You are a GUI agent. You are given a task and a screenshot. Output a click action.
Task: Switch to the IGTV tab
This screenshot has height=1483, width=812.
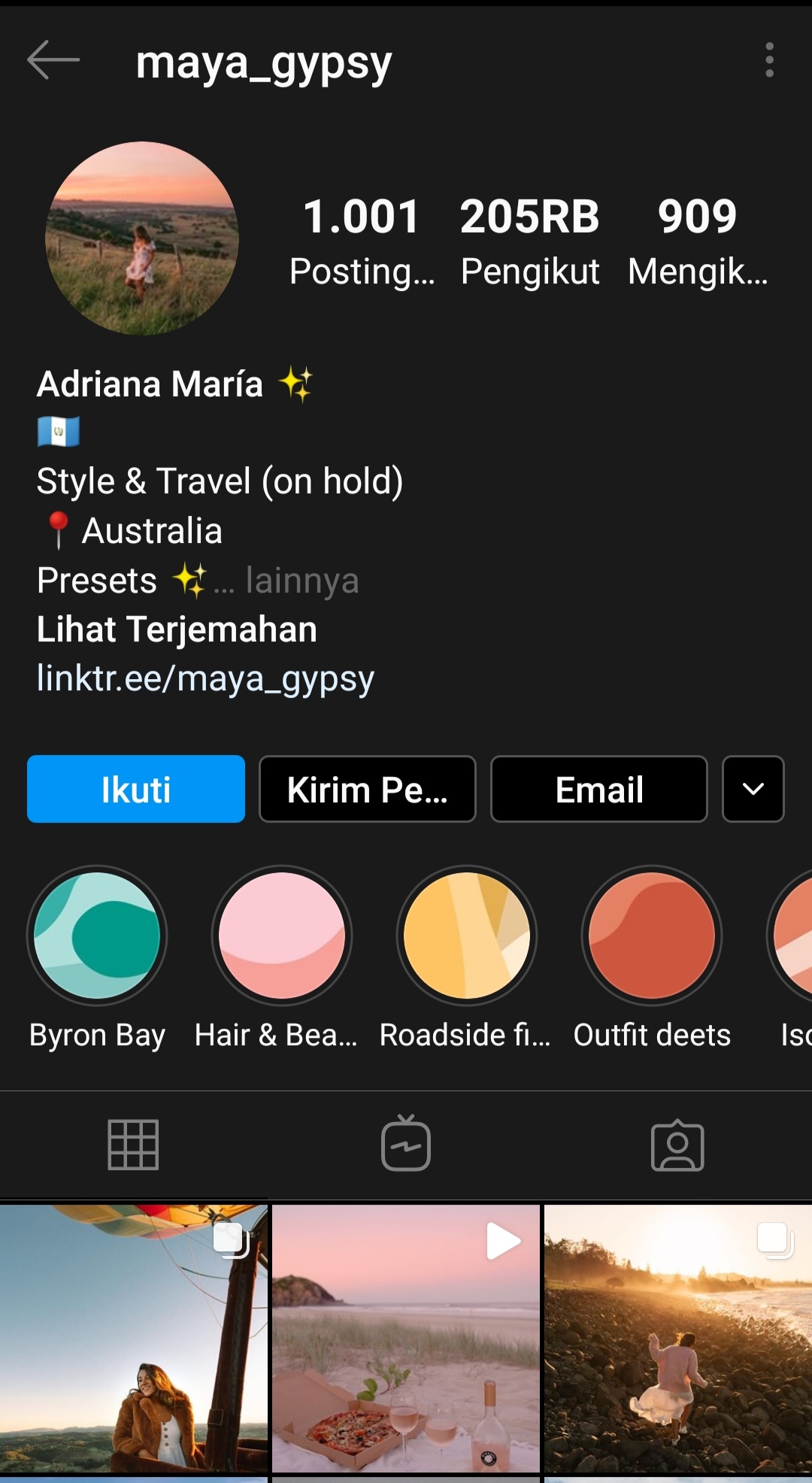[x=406, y=1145]
